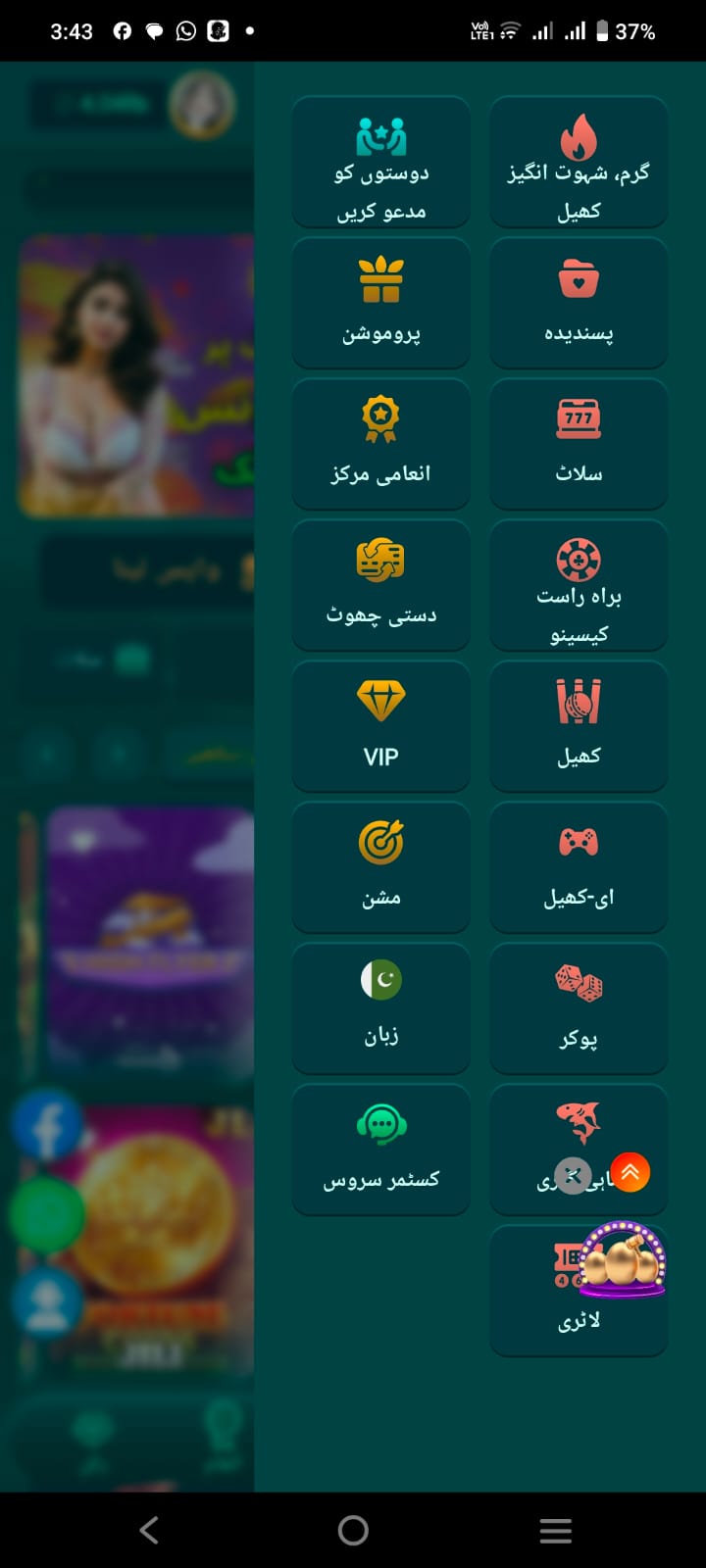Tap the orange scroll-to-top arrow button
Image resolution: width=706 pixels, height=1568 pixels.
(x=630, y=1172)
